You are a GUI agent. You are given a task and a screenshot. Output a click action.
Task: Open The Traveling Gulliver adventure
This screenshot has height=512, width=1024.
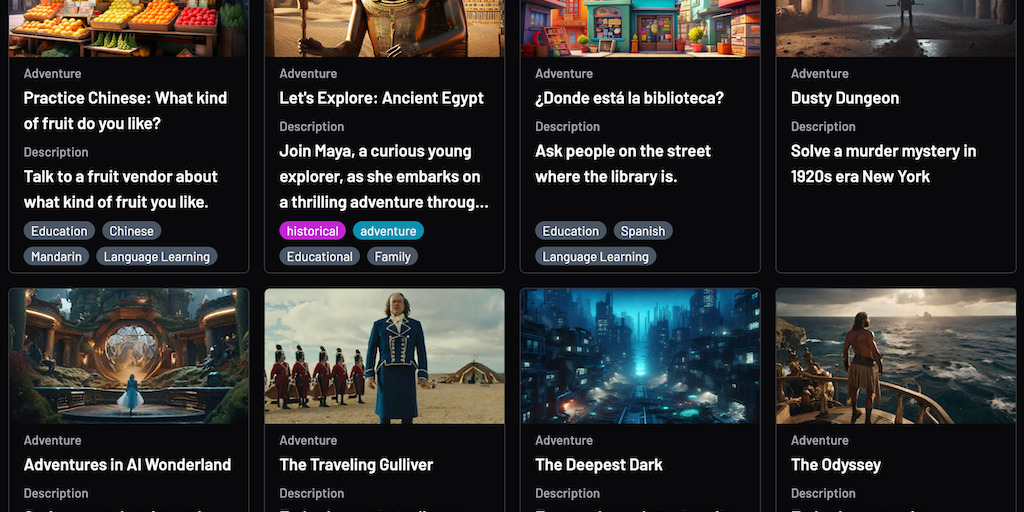pos(356,464)
